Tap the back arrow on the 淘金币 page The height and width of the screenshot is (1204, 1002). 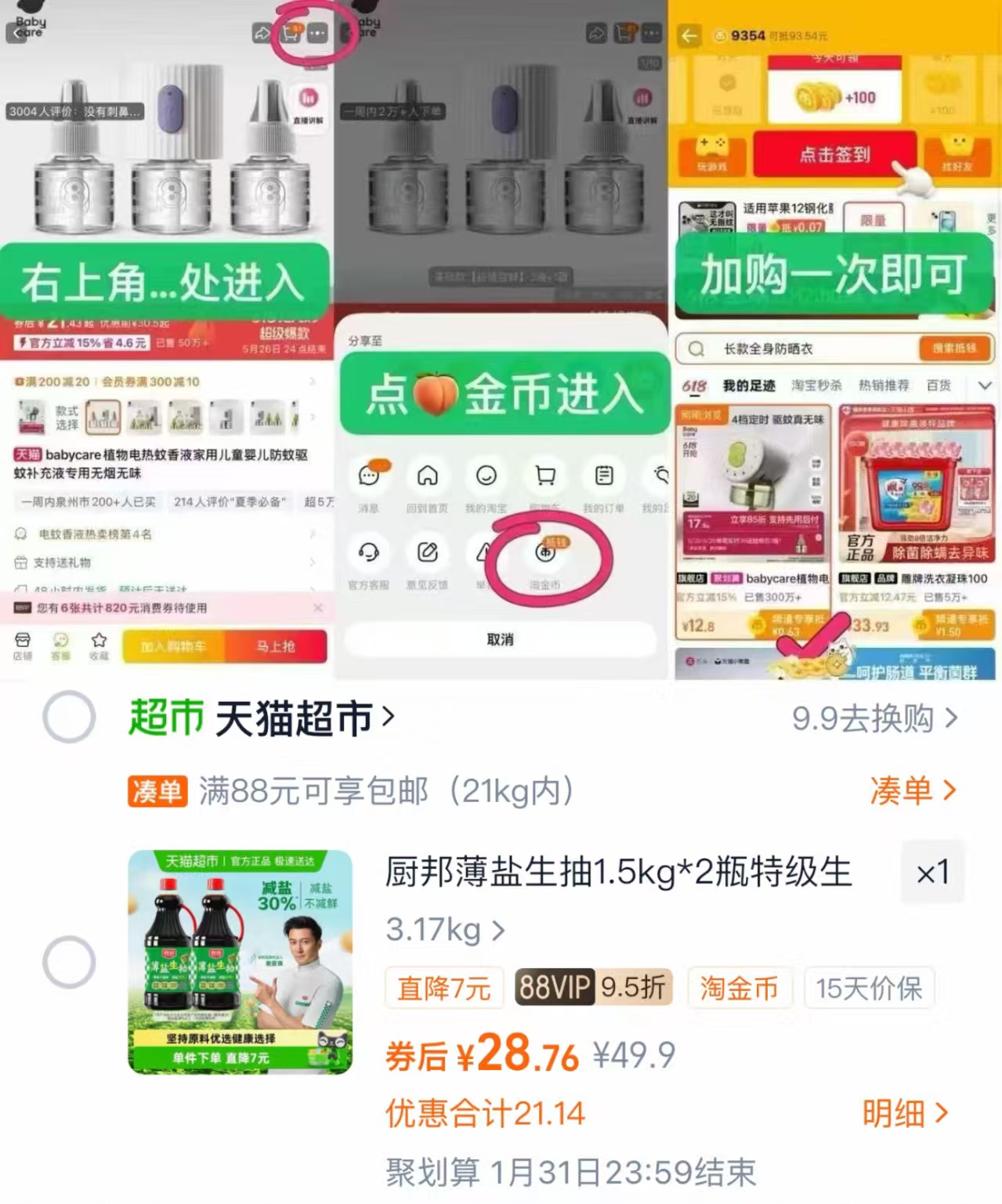689,35
